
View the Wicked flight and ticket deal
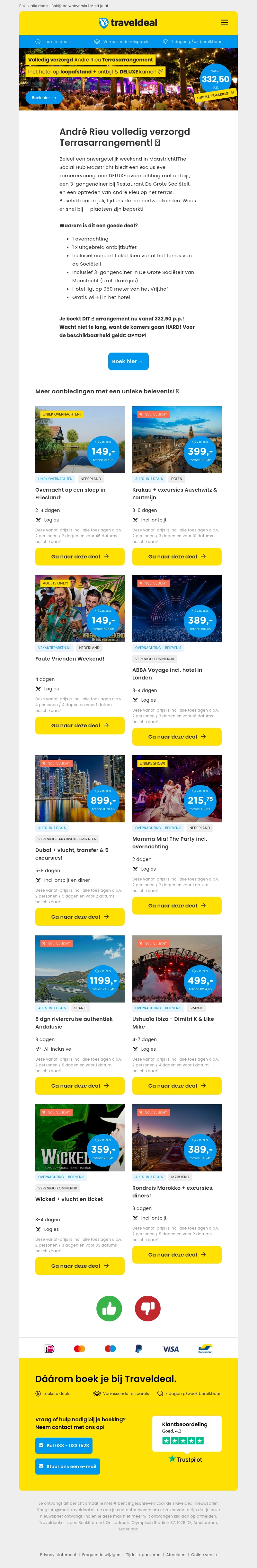[80, 1266]
